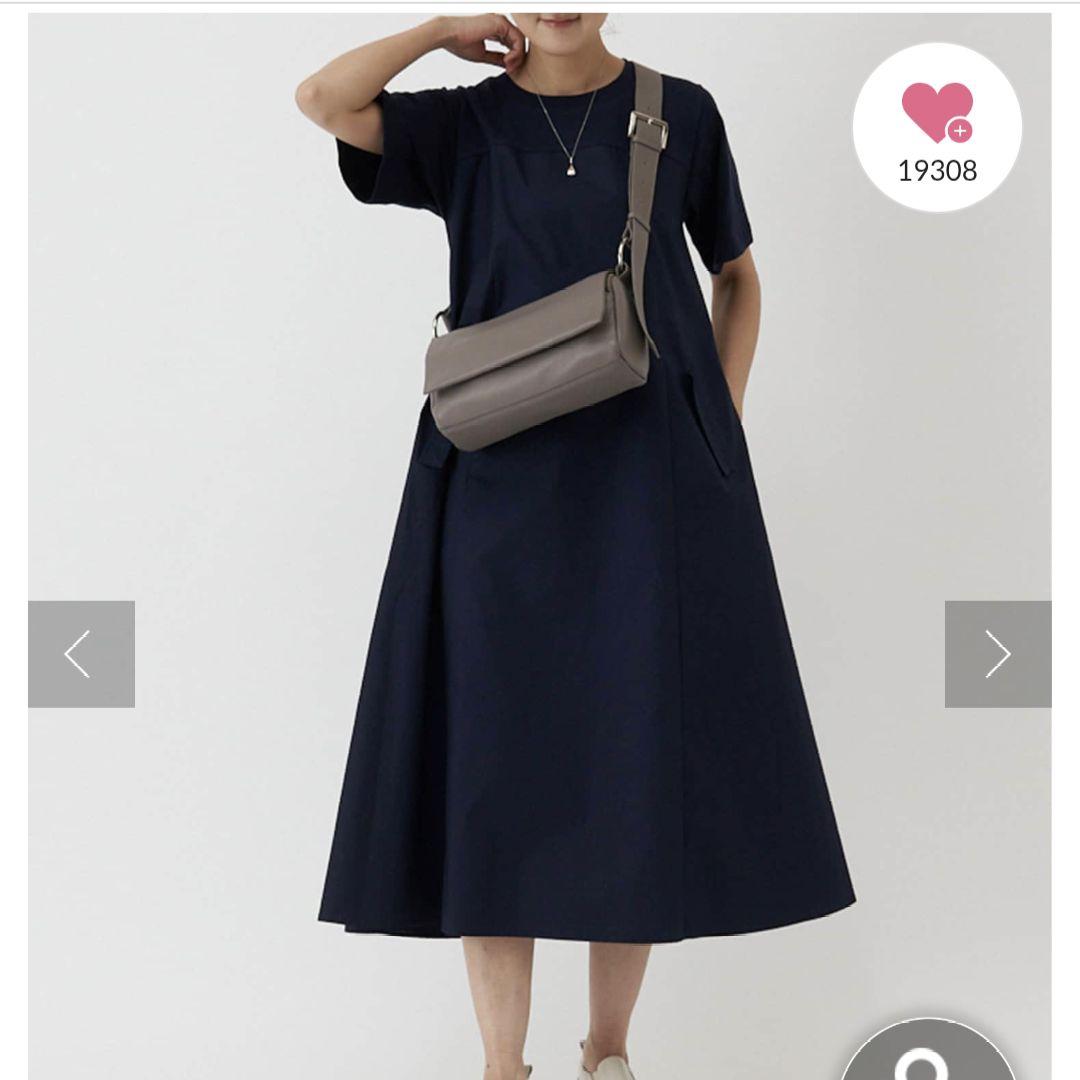This screenshot has width=1080, height=1080.
Task: Tap the round gray magnifier button
Action: click(929, 1055)
